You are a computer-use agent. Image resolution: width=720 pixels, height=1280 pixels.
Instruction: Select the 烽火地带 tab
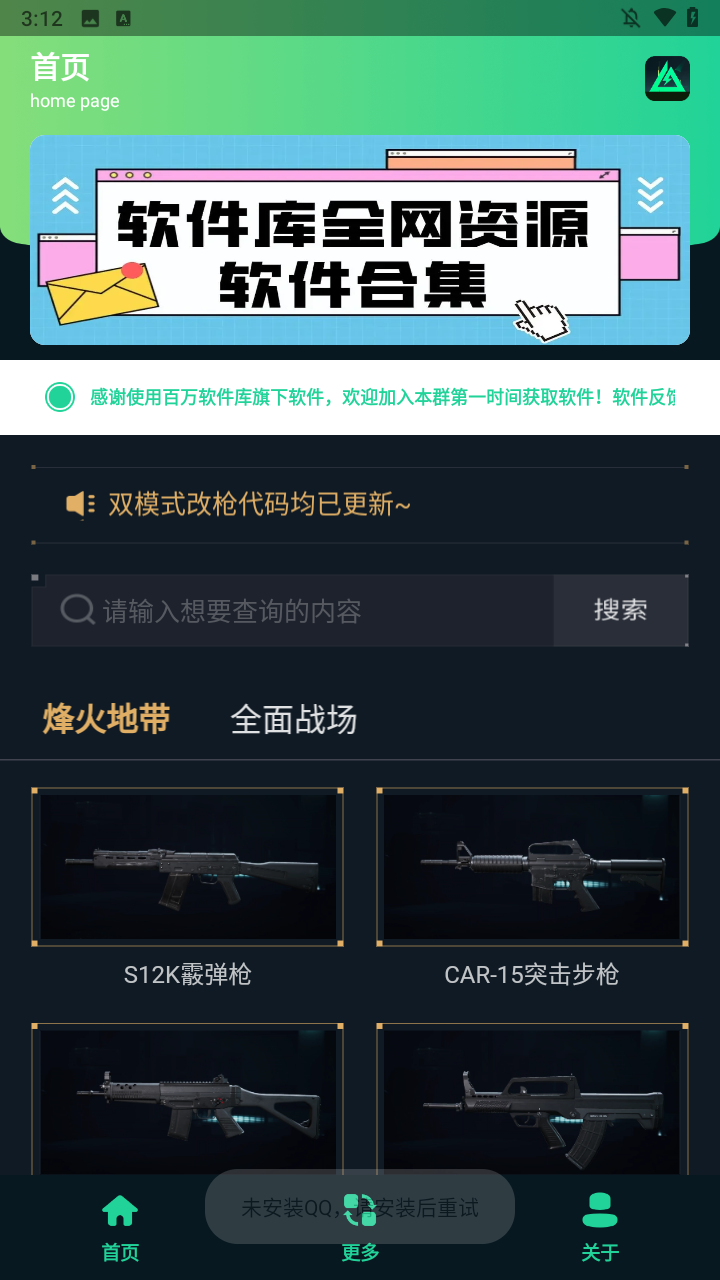pos(106,719)
